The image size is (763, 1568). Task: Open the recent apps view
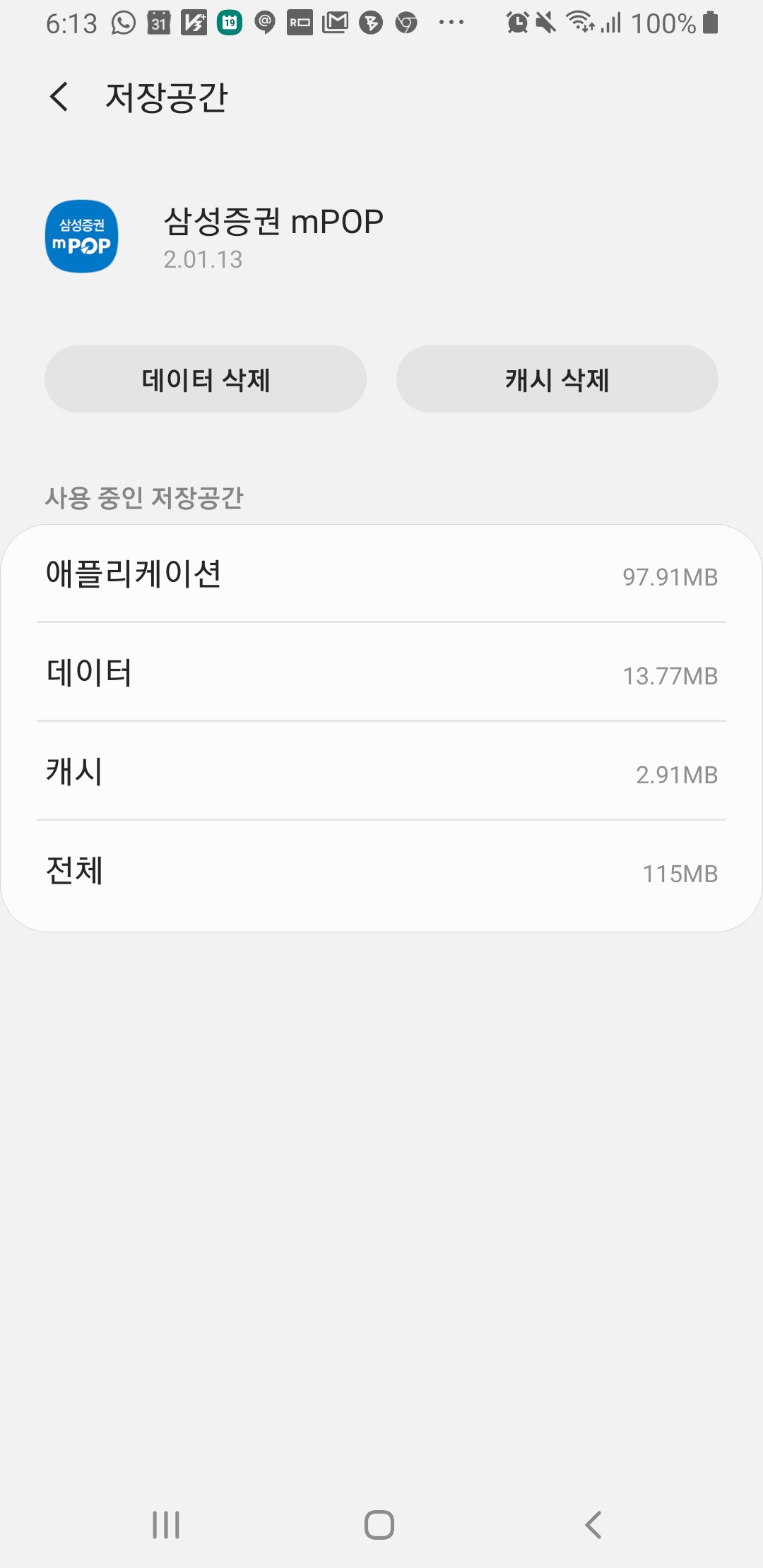pos(166,1525)
